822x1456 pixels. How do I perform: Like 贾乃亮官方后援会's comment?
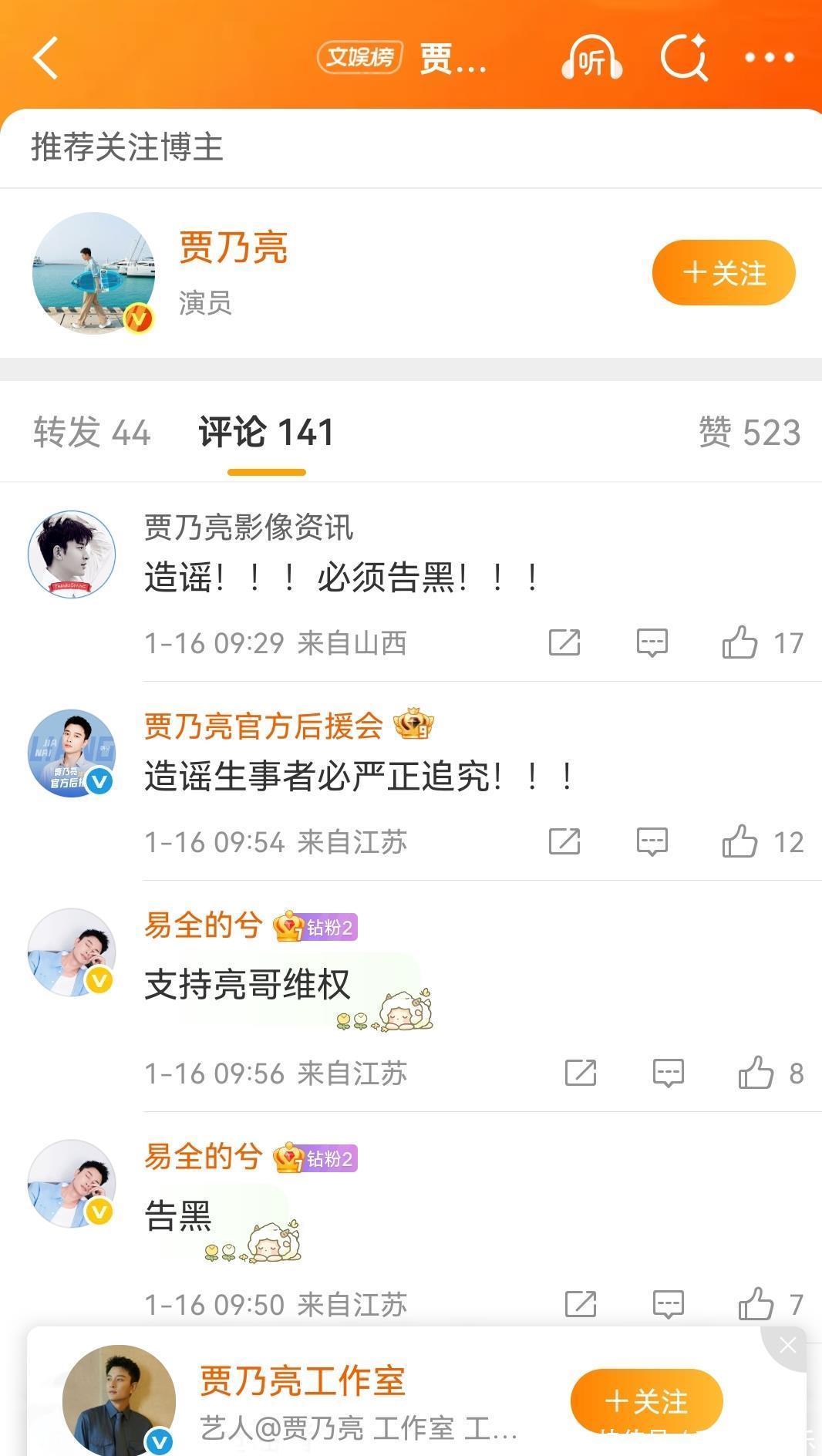(x=740, y=841)
